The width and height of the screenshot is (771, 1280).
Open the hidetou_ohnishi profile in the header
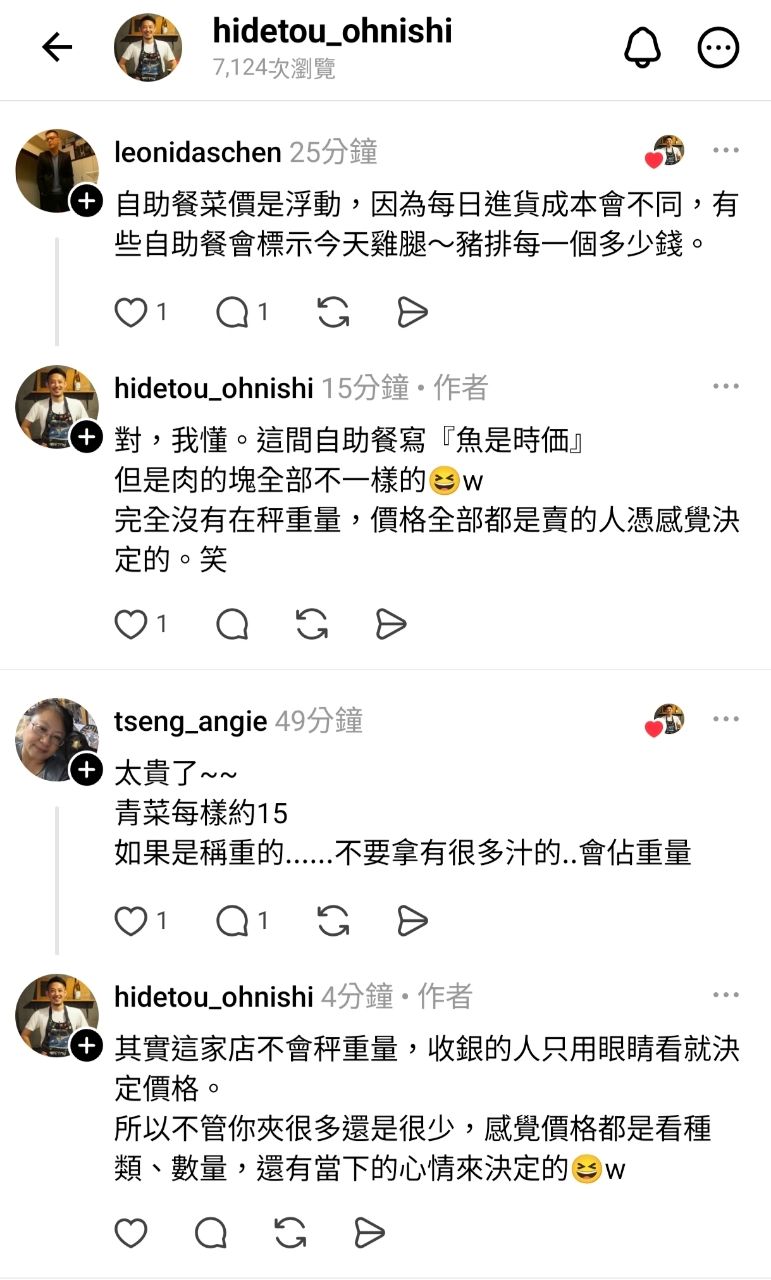coord(332,32)
